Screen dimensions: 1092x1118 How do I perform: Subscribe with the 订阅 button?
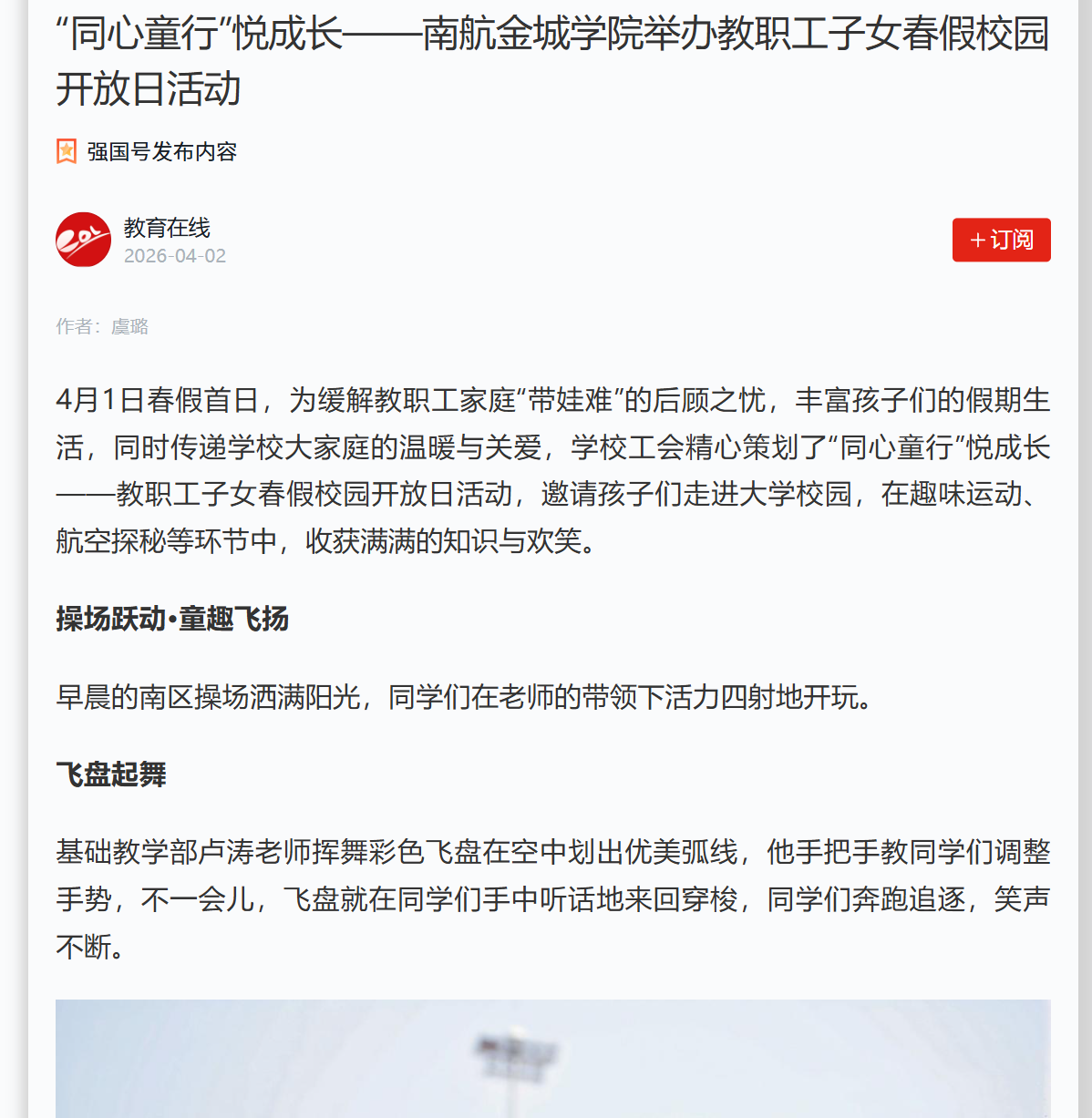click(x=1001, y=240)
